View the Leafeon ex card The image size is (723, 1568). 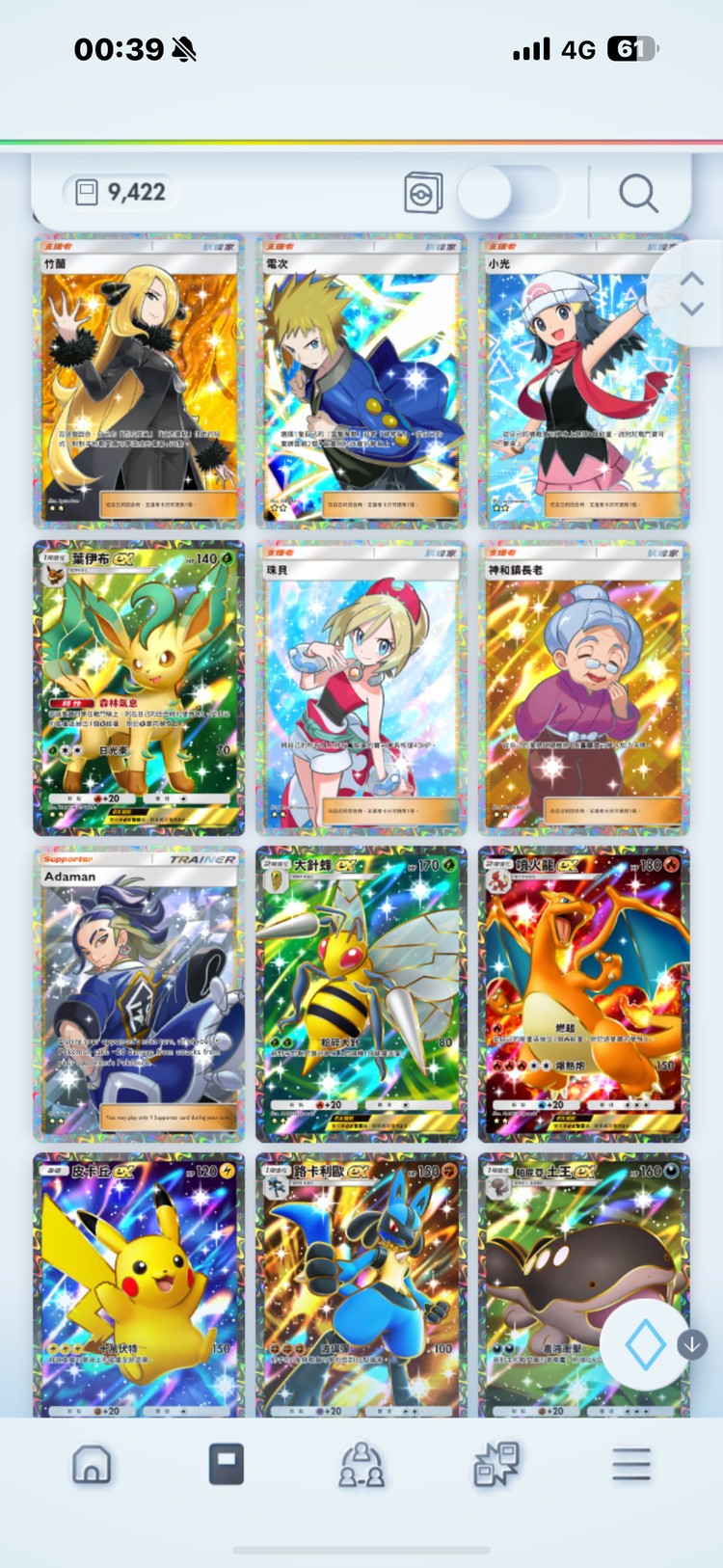point(139,688)
